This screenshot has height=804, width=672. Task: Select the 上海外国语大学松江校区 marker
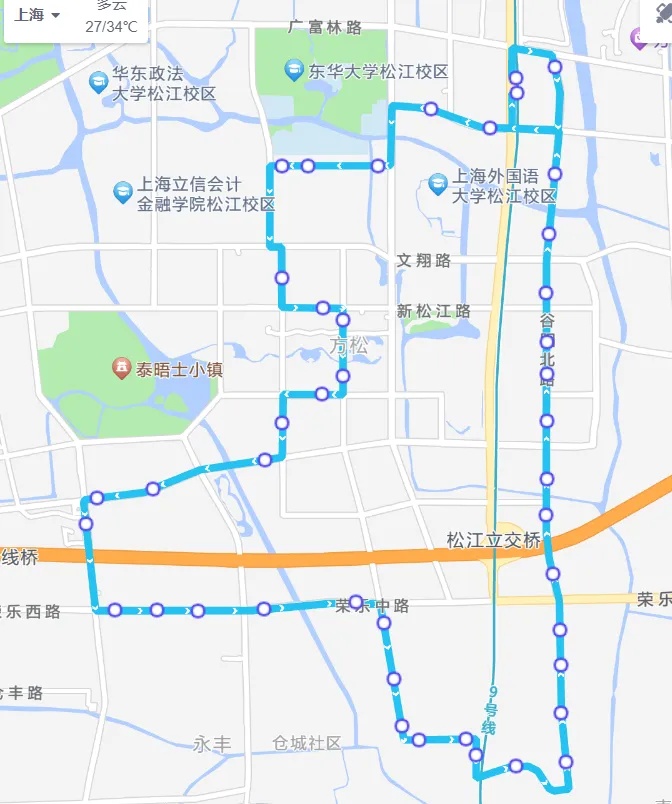(437, 183)
